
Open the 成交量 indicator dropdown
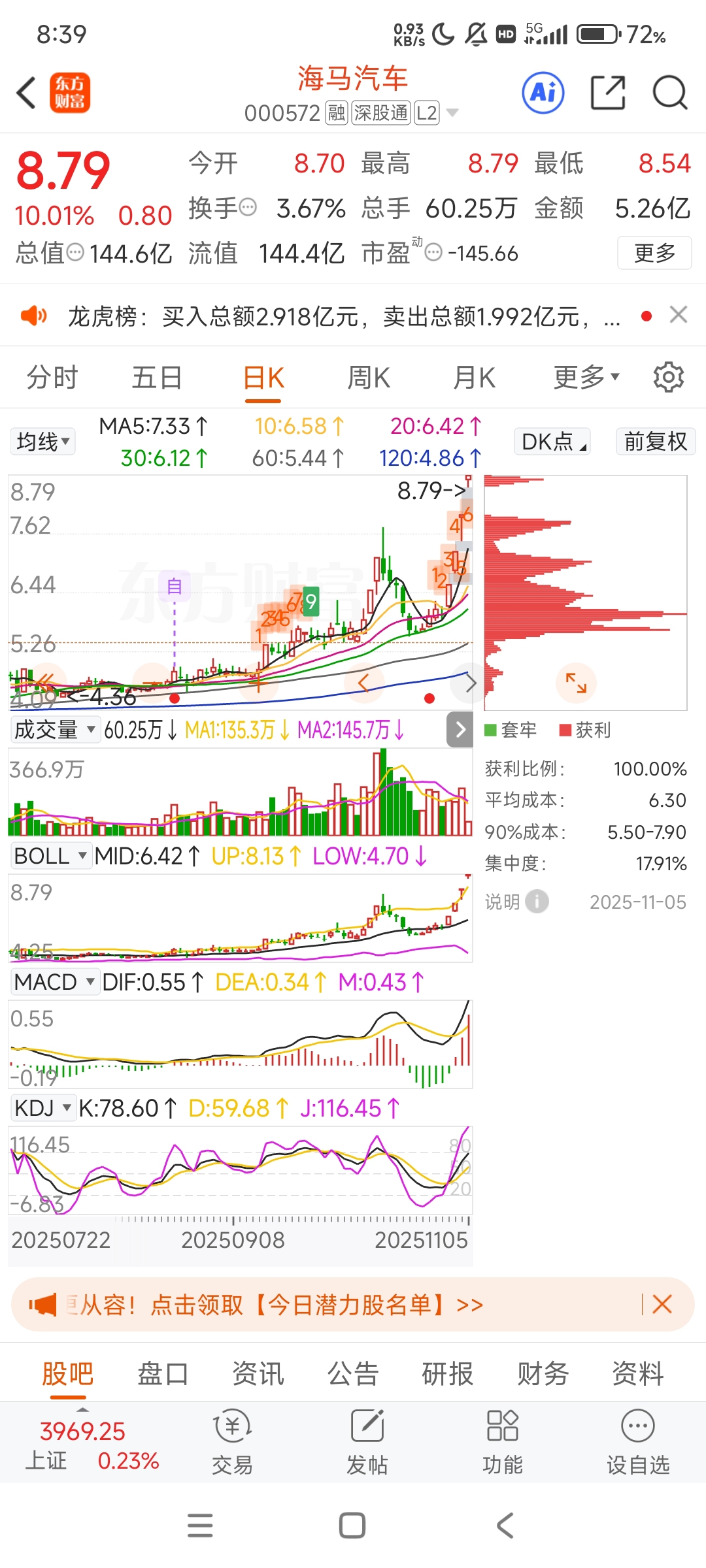point(55,730)
